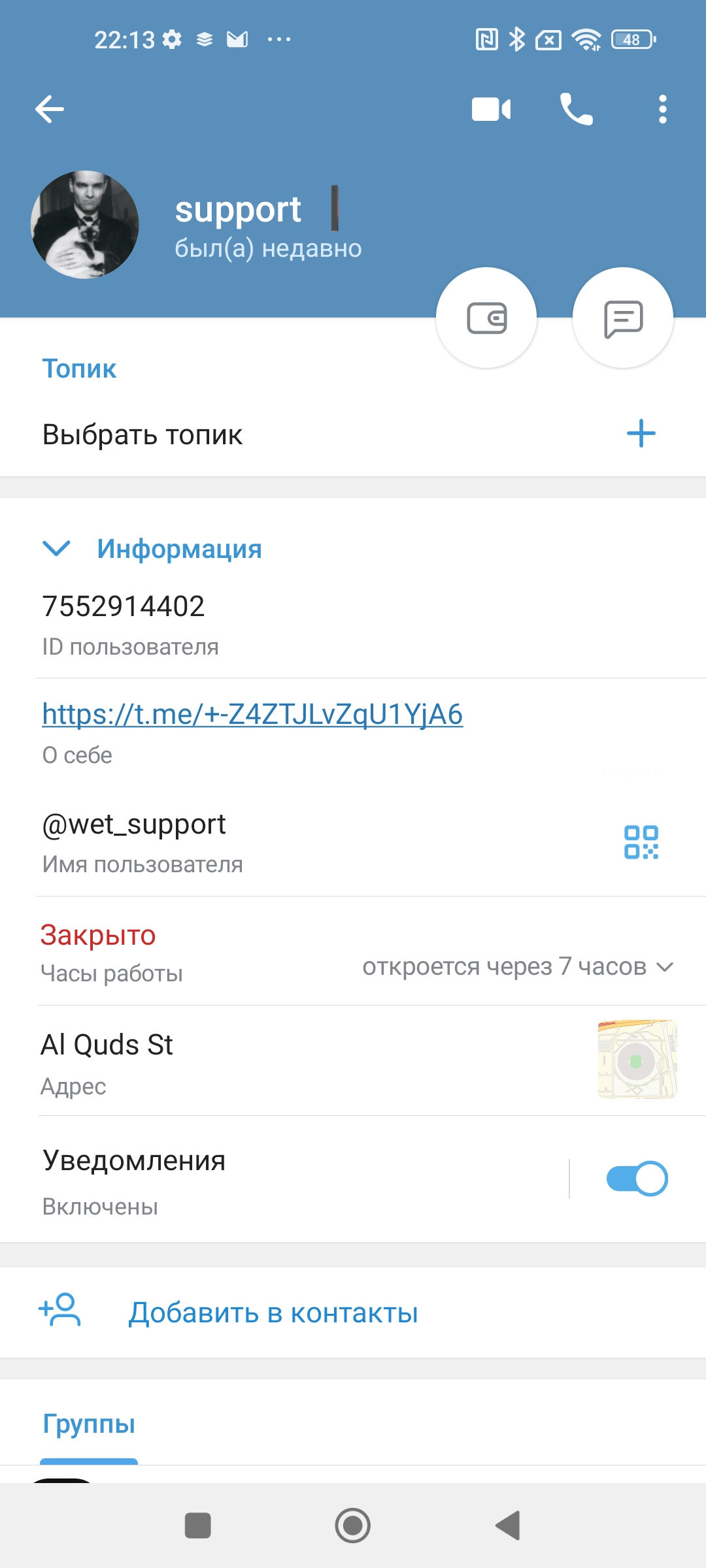The height and width of the screenshot is (1568, 706).
Task: Tap the wallet floating button
Action: pyautogui.click(x=486, y=318)
